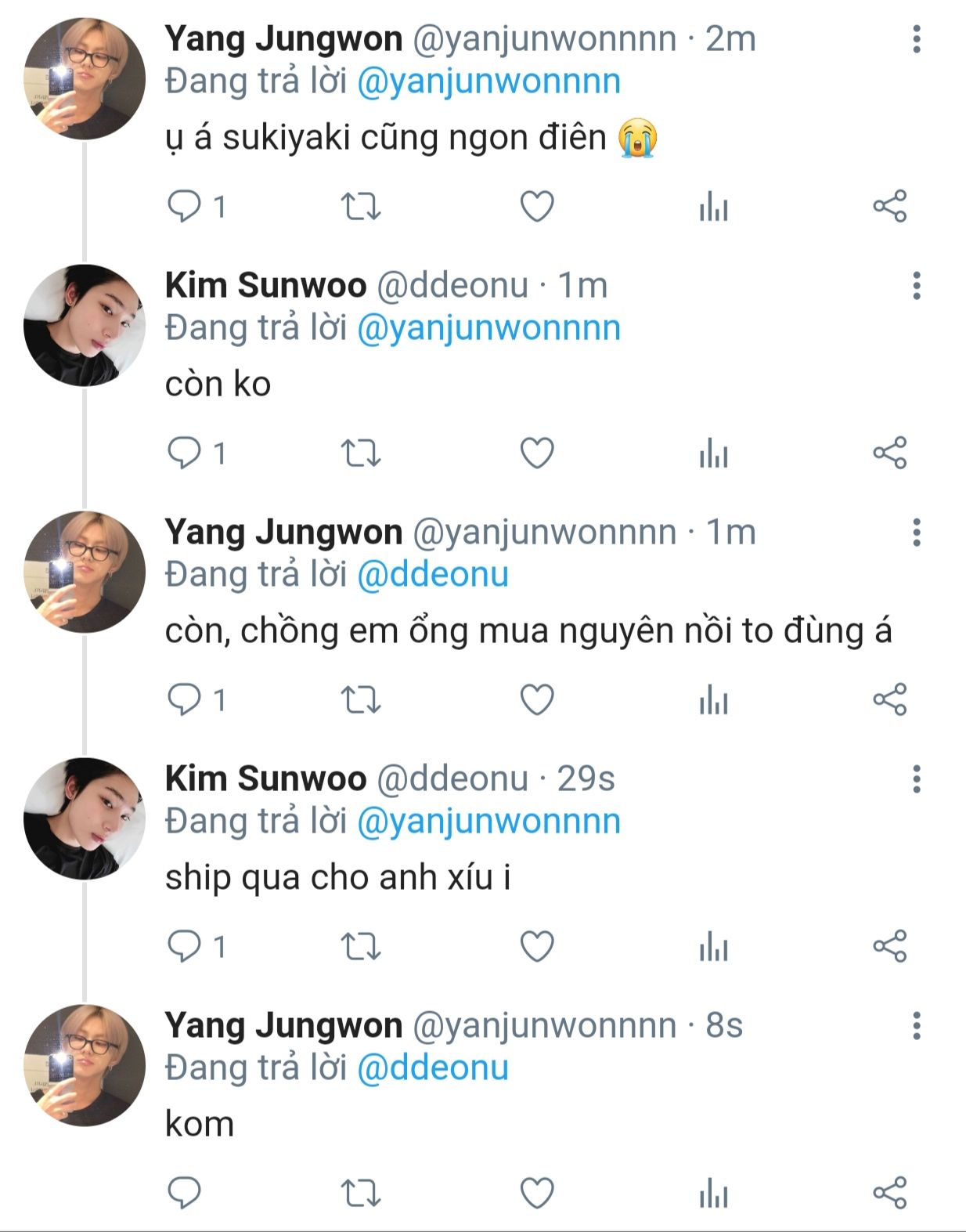This screenshot has height=1232, width=966.
Task: Open overflow menu on "ship qua cho anh" tweet
Action: coord(916,779)
